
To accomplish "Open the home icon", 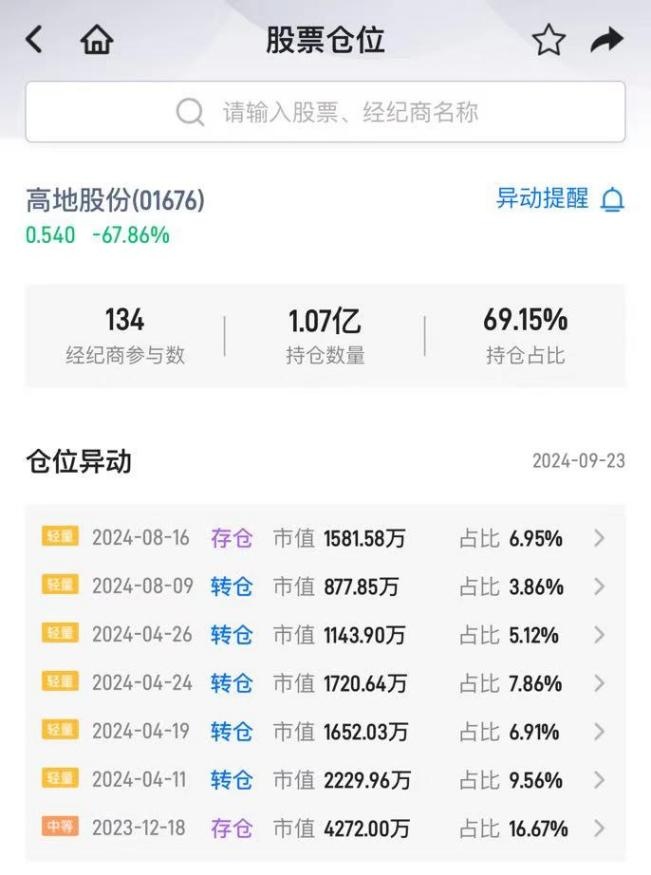I will point(97,40).
